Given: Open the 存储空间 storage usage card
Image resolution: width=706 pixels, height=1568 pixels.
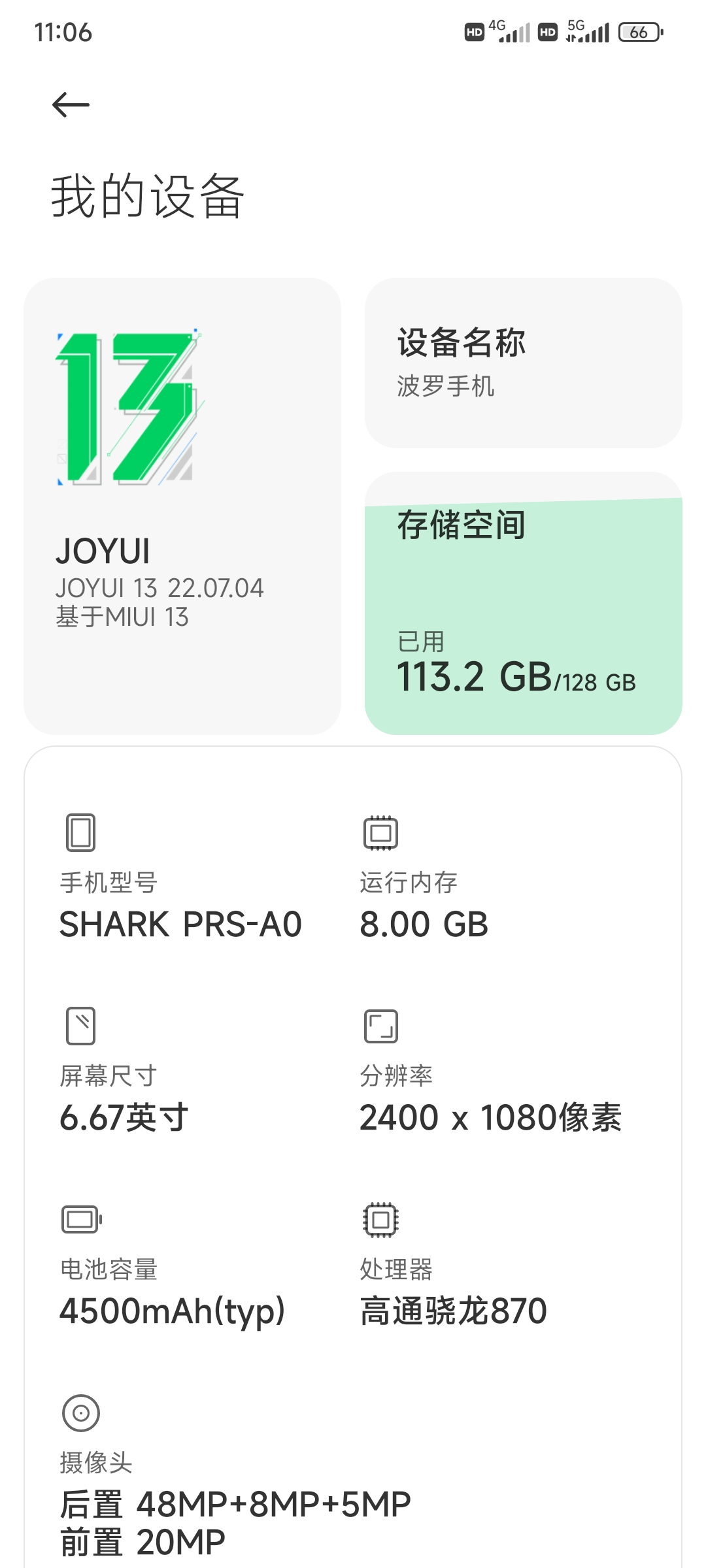Looking at the screenshot, I should pyautogui.click(x=524, y=603).
